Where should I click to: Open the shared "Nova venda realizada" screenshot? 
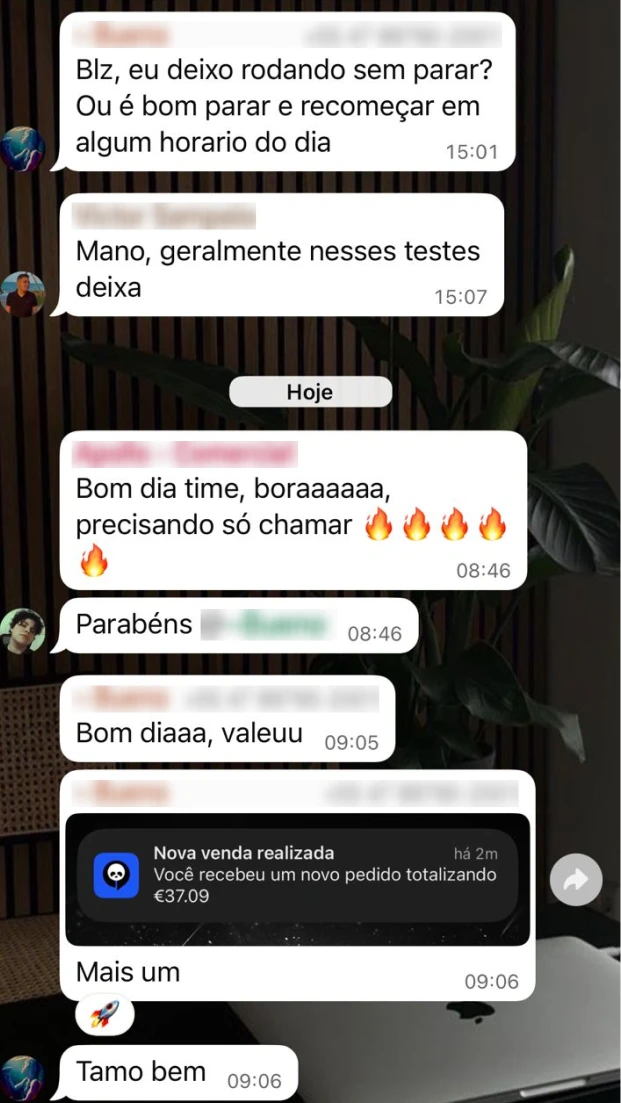(297, 878)
